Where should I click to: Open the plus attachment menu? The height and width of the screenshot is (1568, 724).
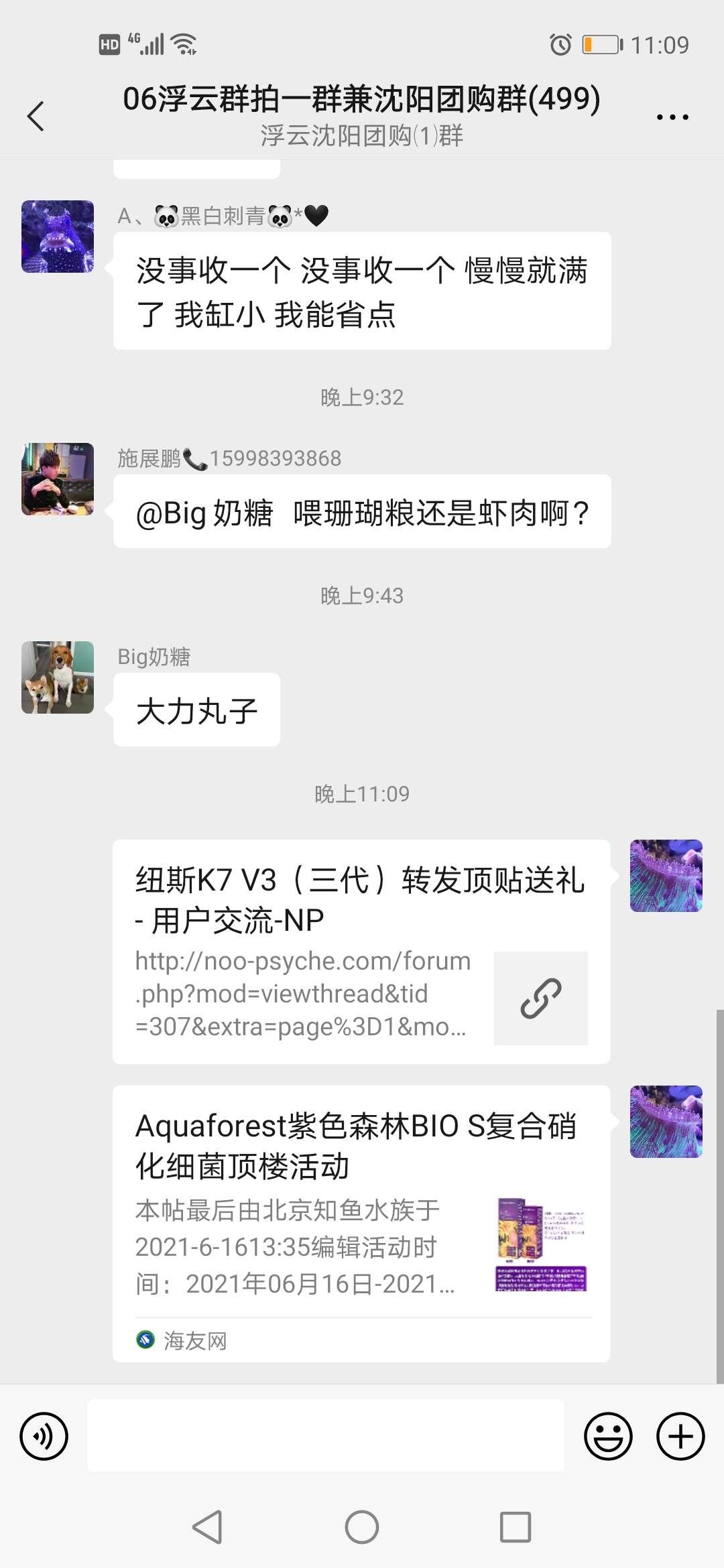pos(680,1437)
